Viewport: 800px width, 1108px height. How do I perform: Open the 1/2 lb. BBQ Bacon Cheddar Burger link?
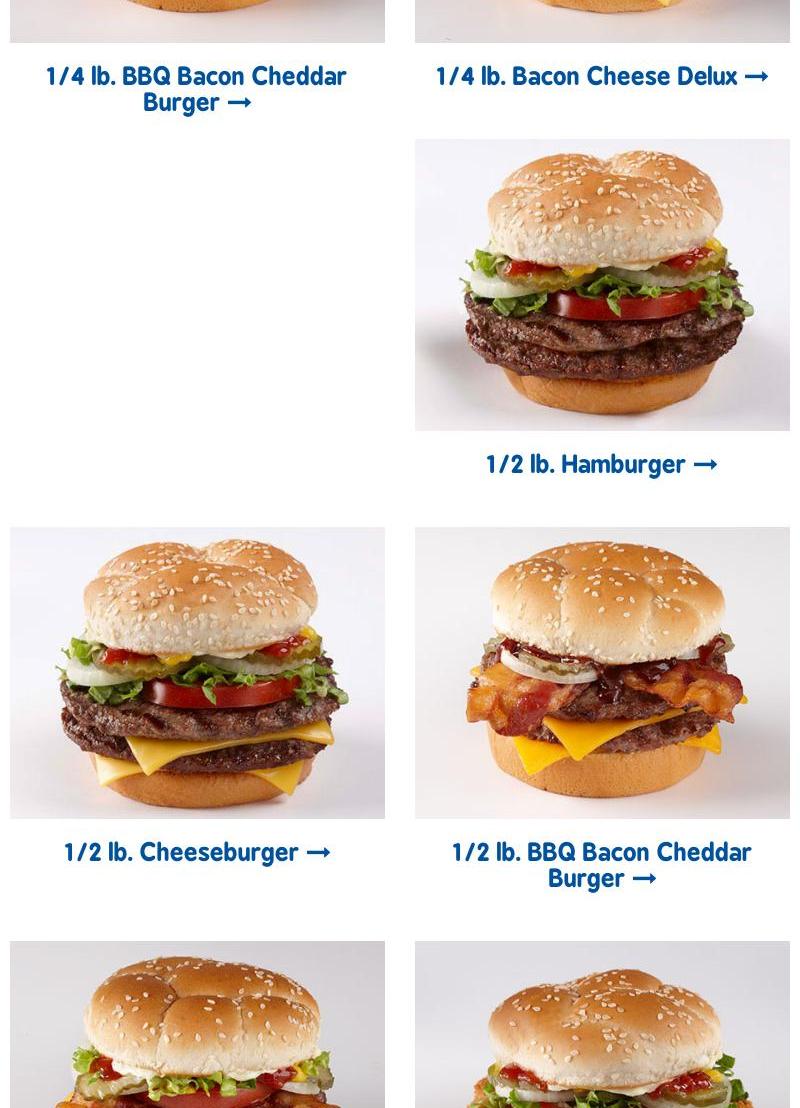click(x=601, y=865)
